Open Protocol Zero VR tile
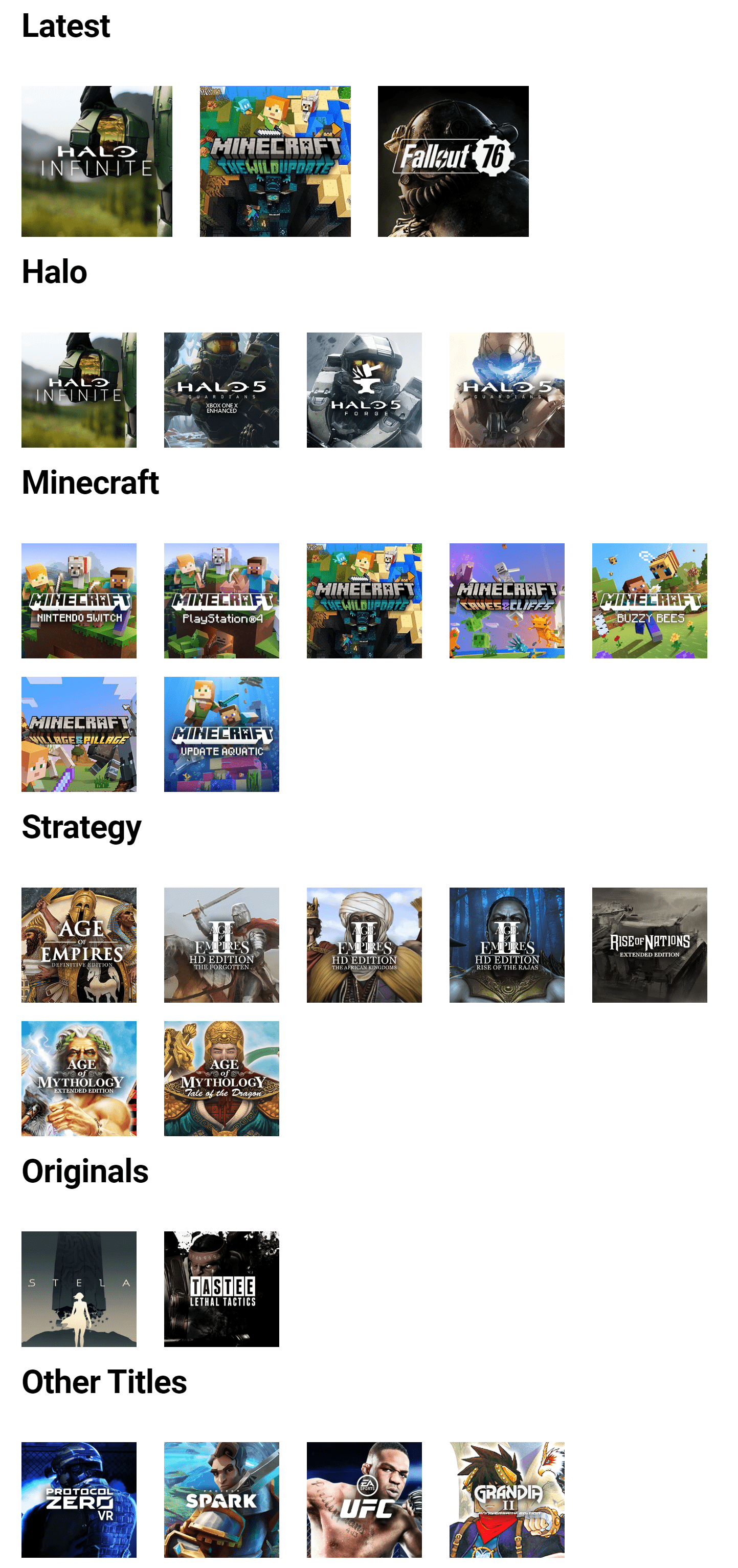This screenshot has width=738, height=1568. (x=78, y=1499)
